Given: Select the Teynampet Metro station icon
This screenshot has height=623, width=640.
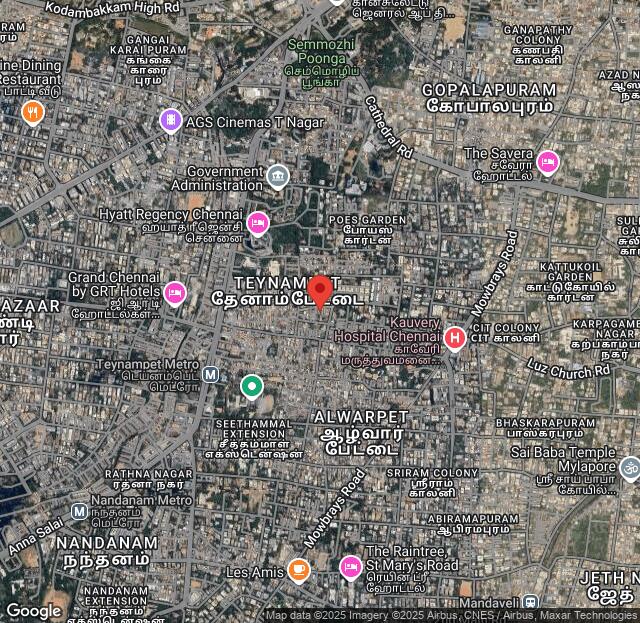Looking at the screenshot, I should 210,374.
